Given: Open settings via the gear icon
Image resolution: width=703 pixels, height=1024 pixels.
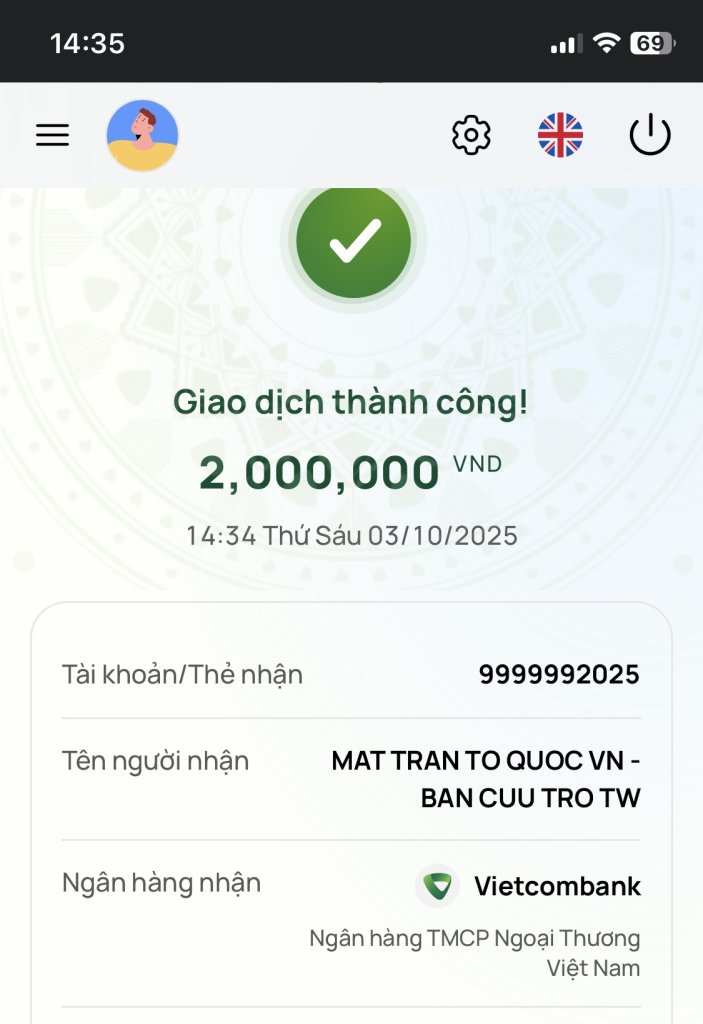Looking at the screenshot, I should click(471, 135).
